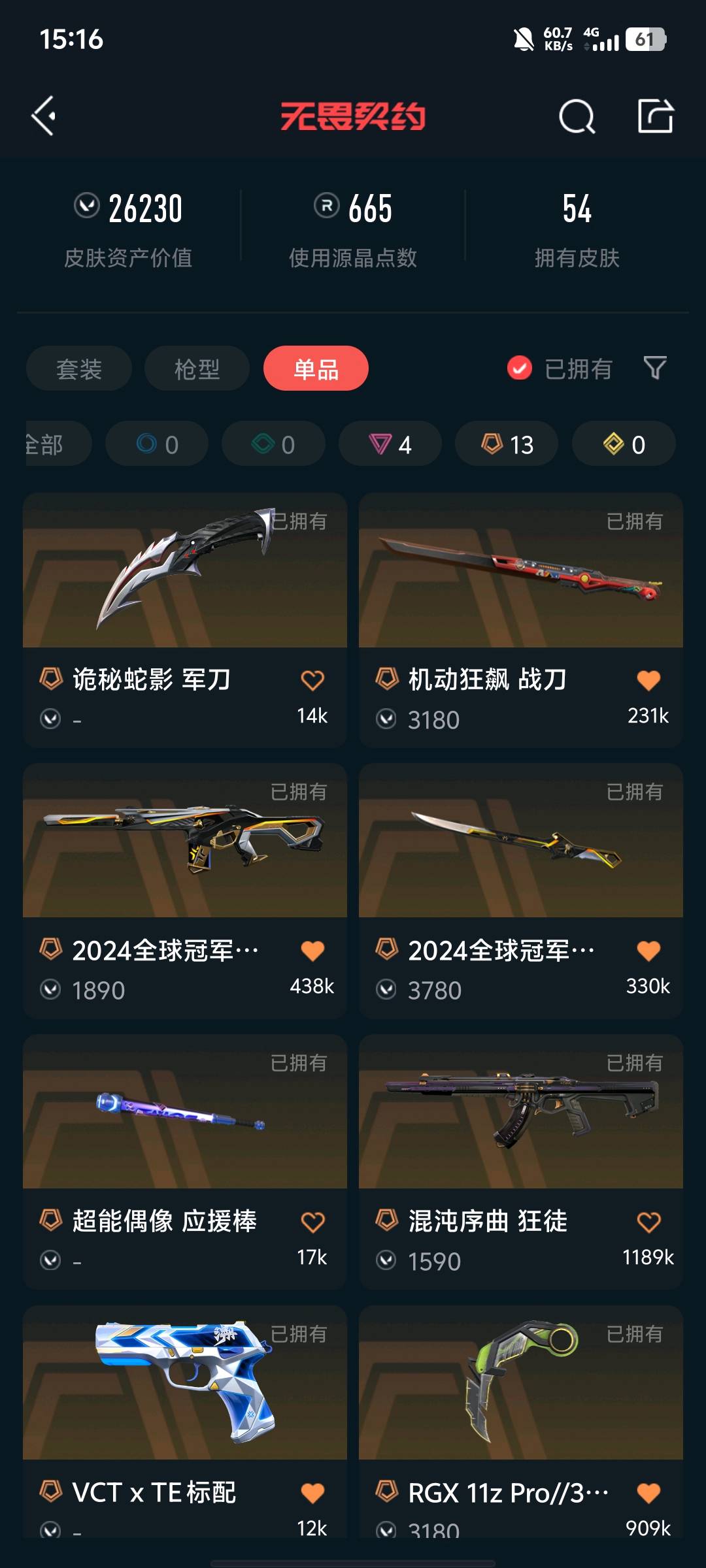Viewport: 706px width, 1568px height.
Task: Go back using the top-left arrow
Action: (x=44, y=116)
